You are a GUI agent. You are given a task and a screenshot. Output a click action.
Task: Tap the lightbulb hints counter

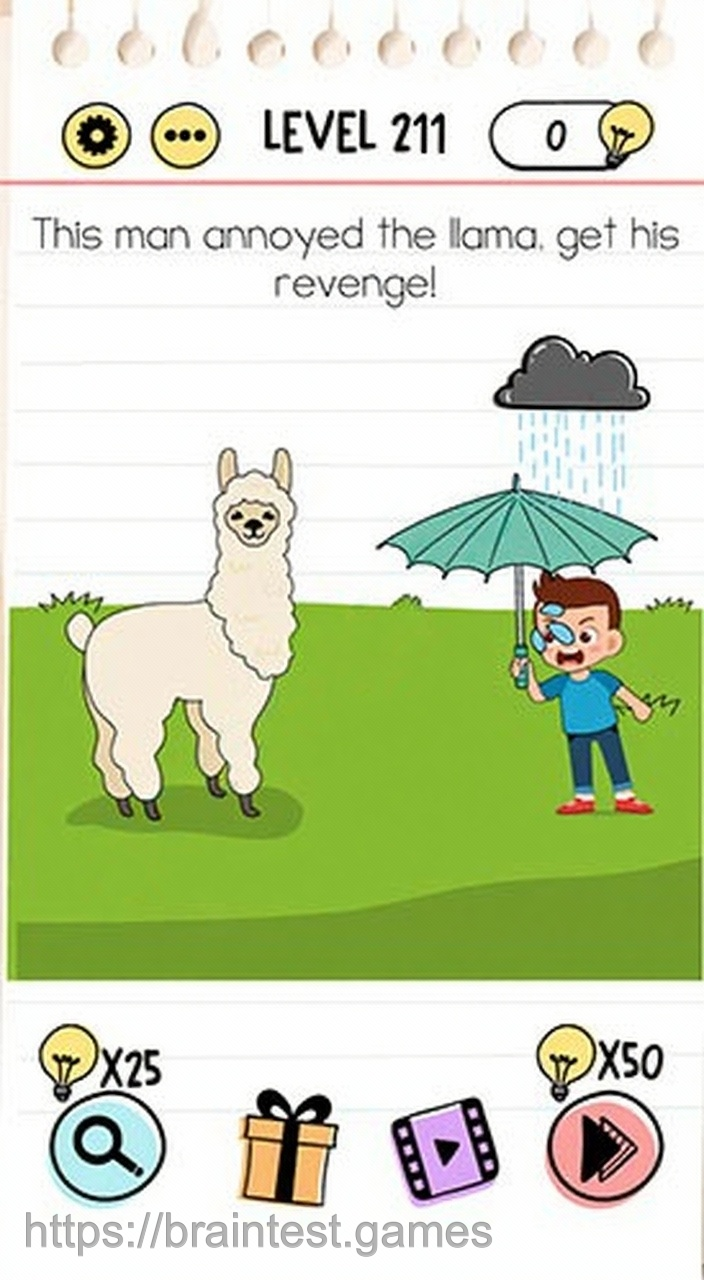click(570, 135)
